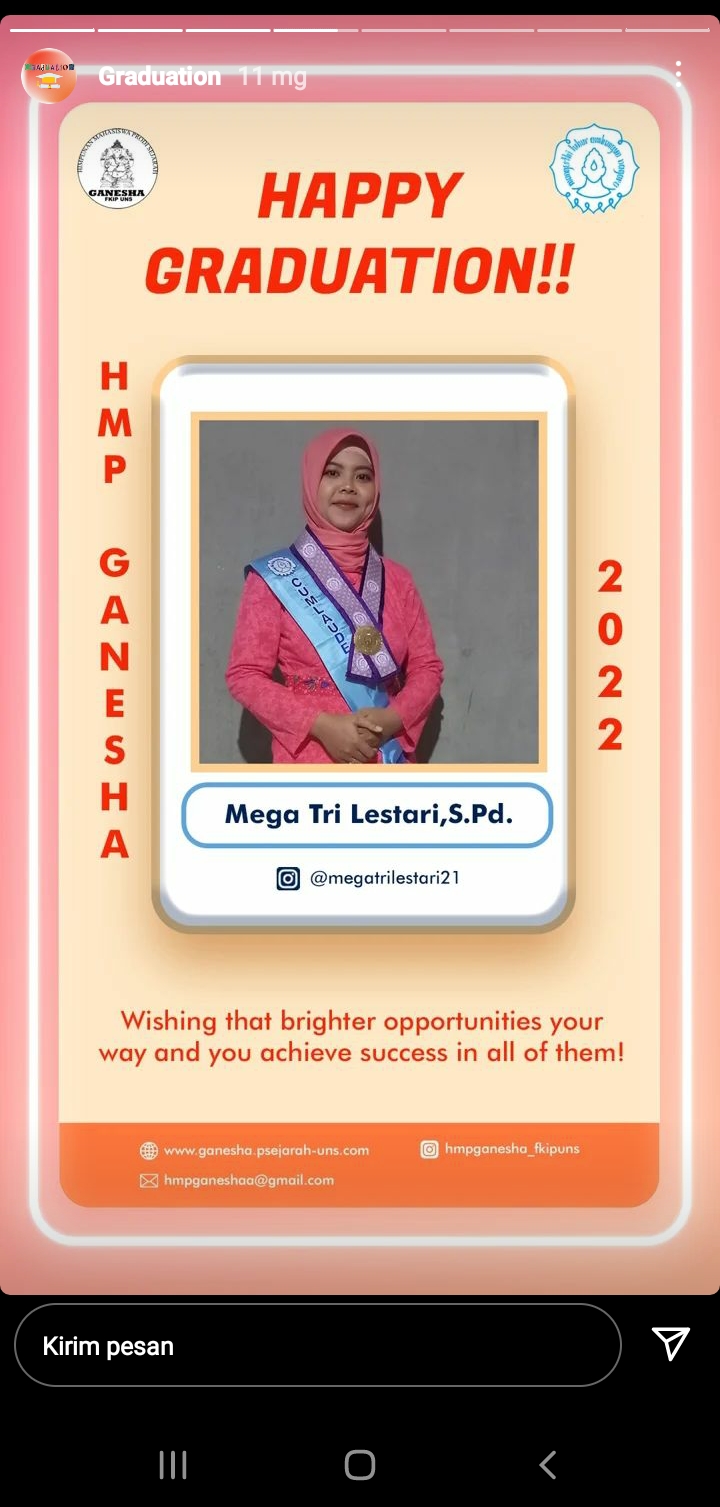Go to home via the system home button

click(360, 1466)
